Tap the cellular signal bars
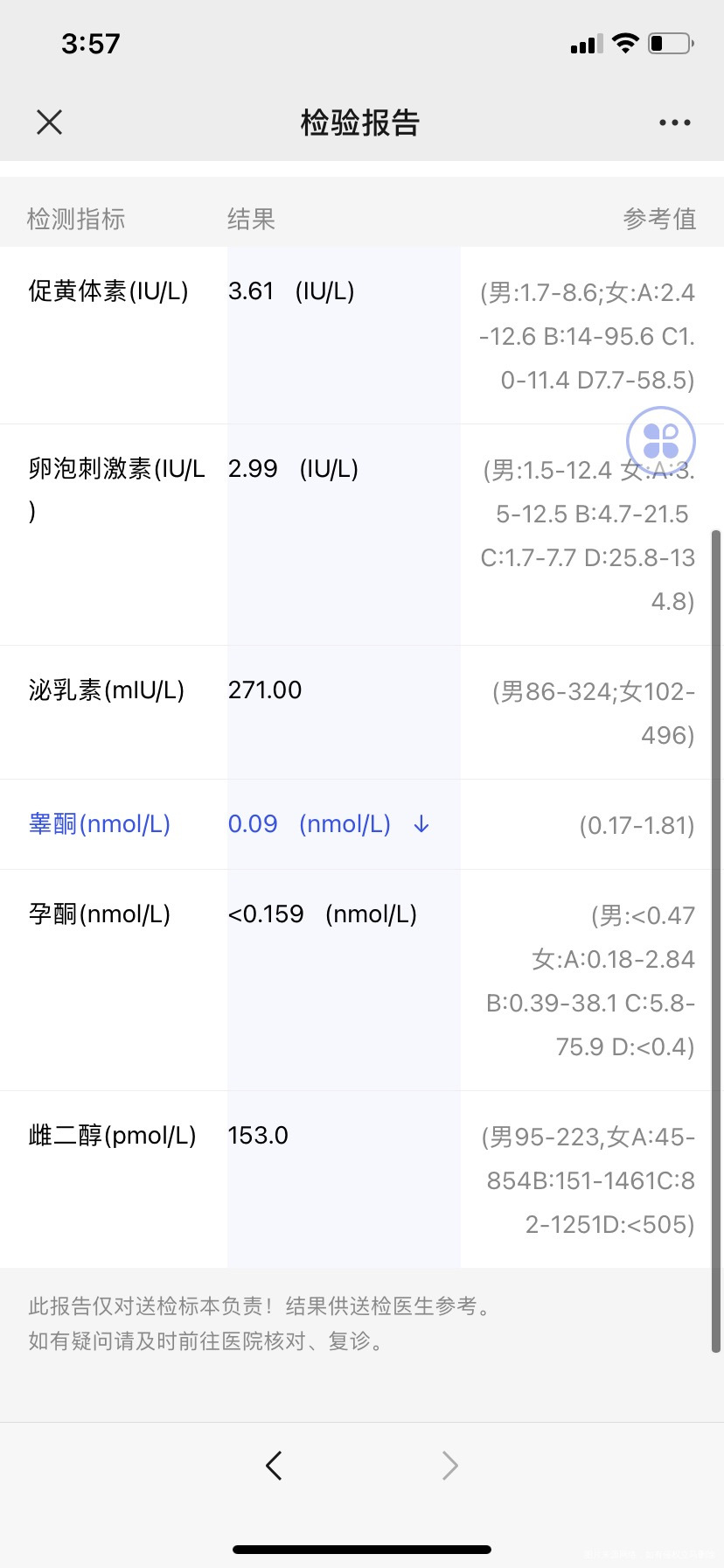 586,42
